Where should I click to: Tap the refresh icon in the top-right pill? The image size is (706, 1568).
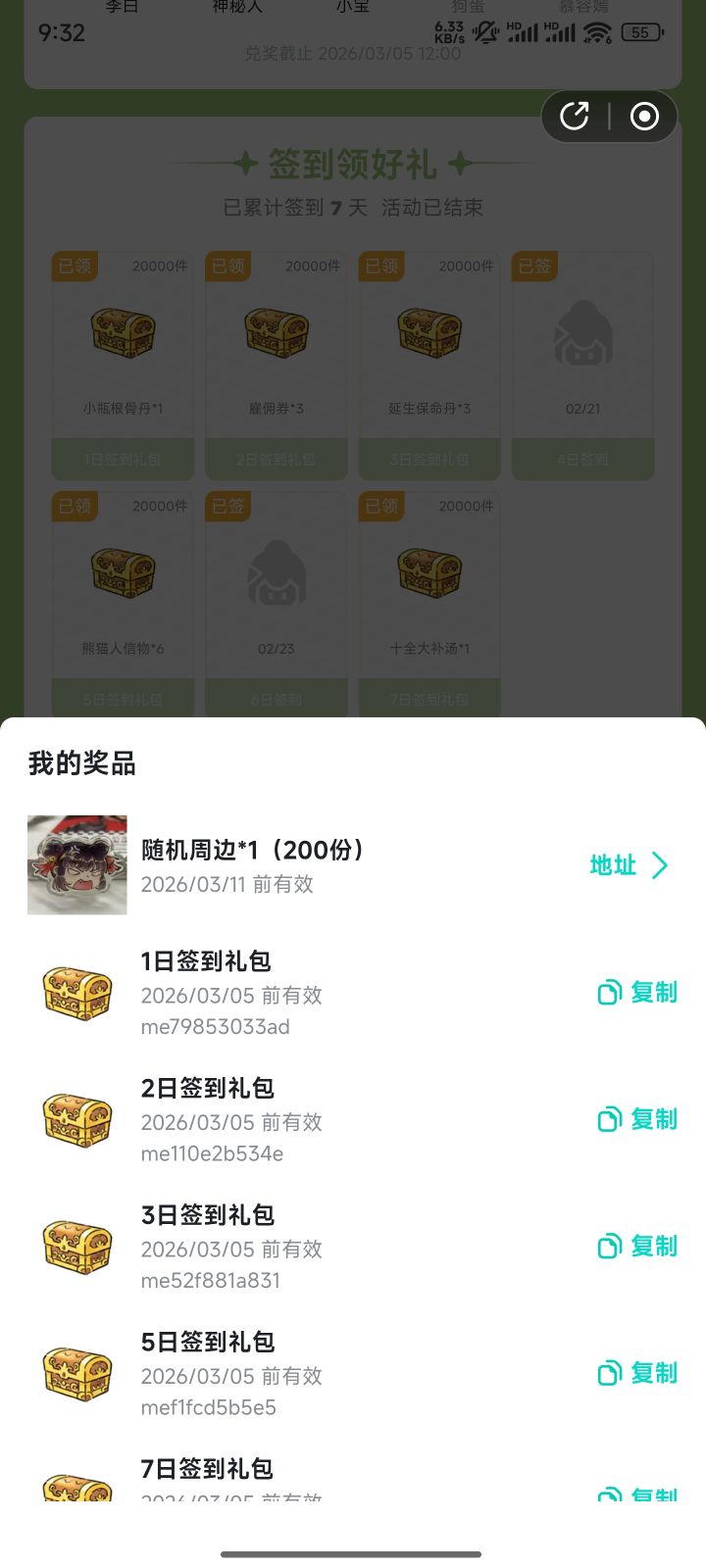click(576, 116)
